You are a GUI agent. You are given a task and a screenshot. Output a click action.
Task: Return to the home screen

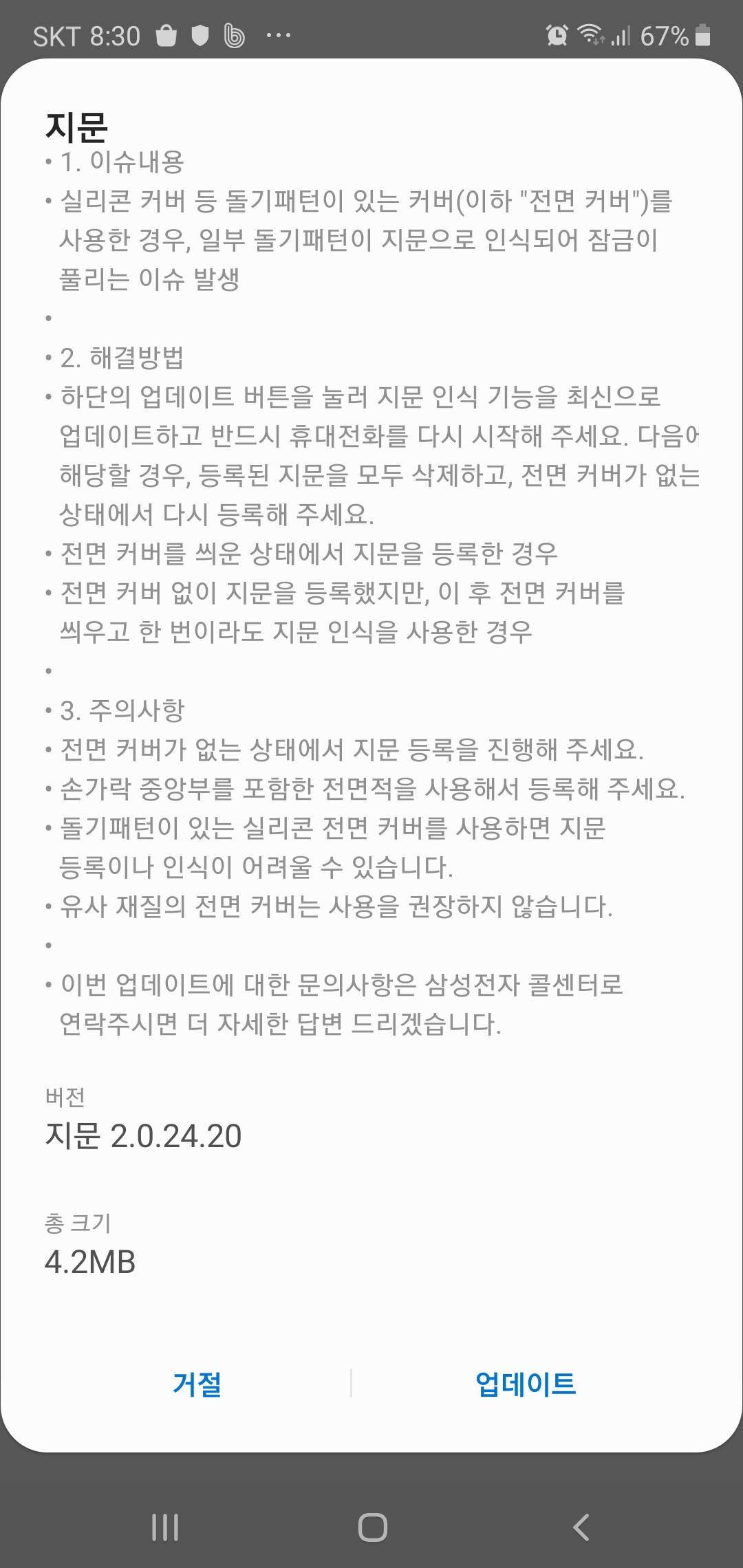(x=372, y=1527)
